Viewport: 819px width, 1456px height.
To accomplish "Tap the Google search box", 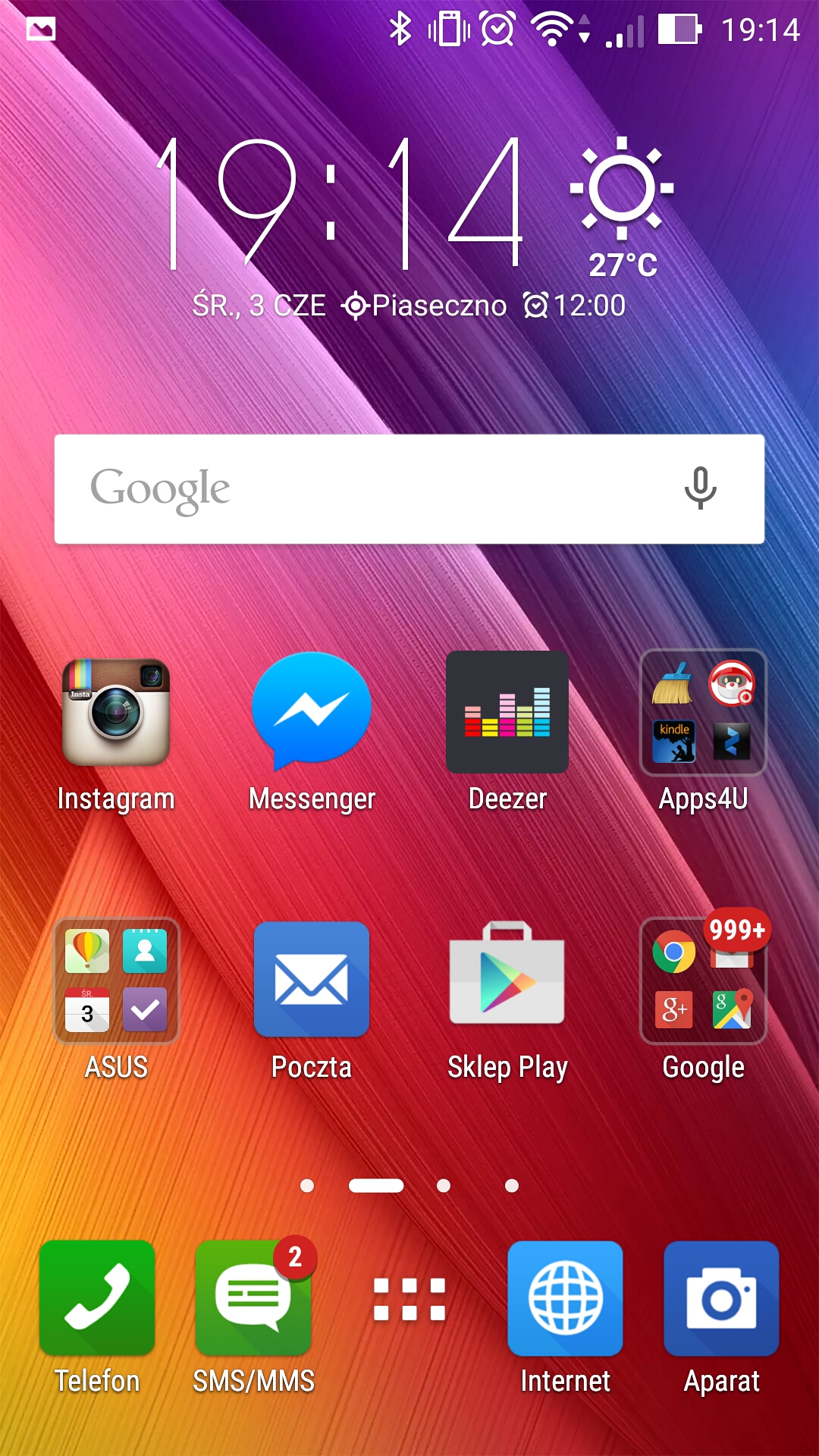I will [364, 489].
